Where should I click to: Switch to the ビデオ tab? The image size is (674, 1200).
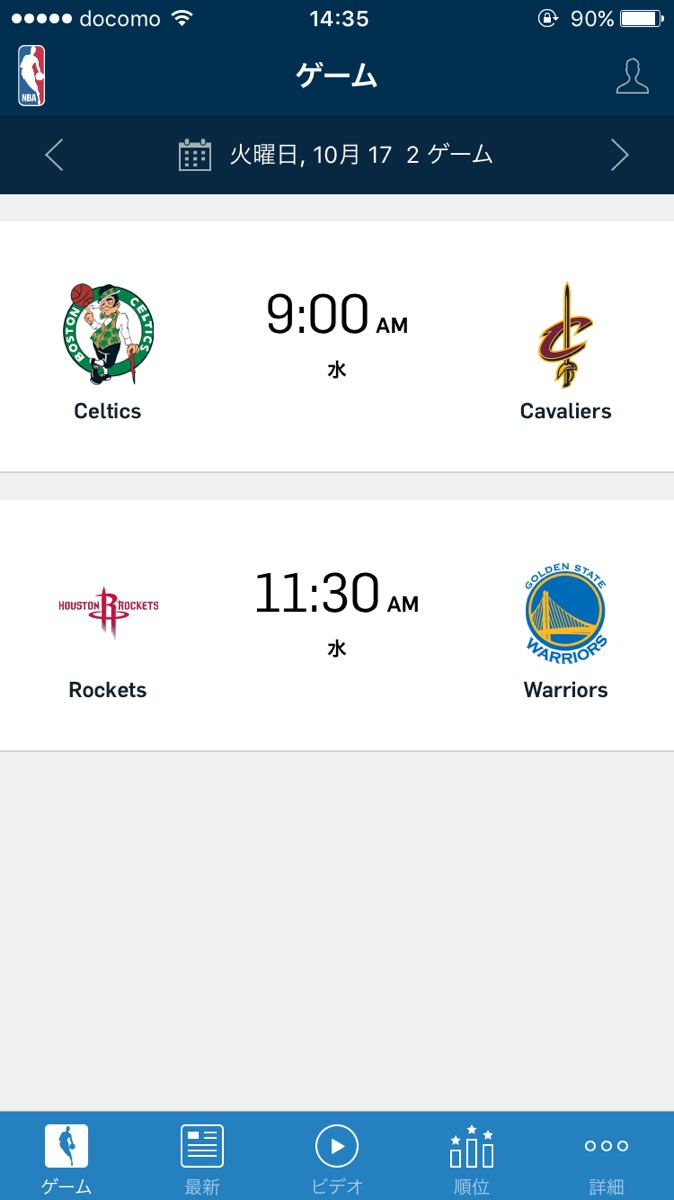[337, 1157]
